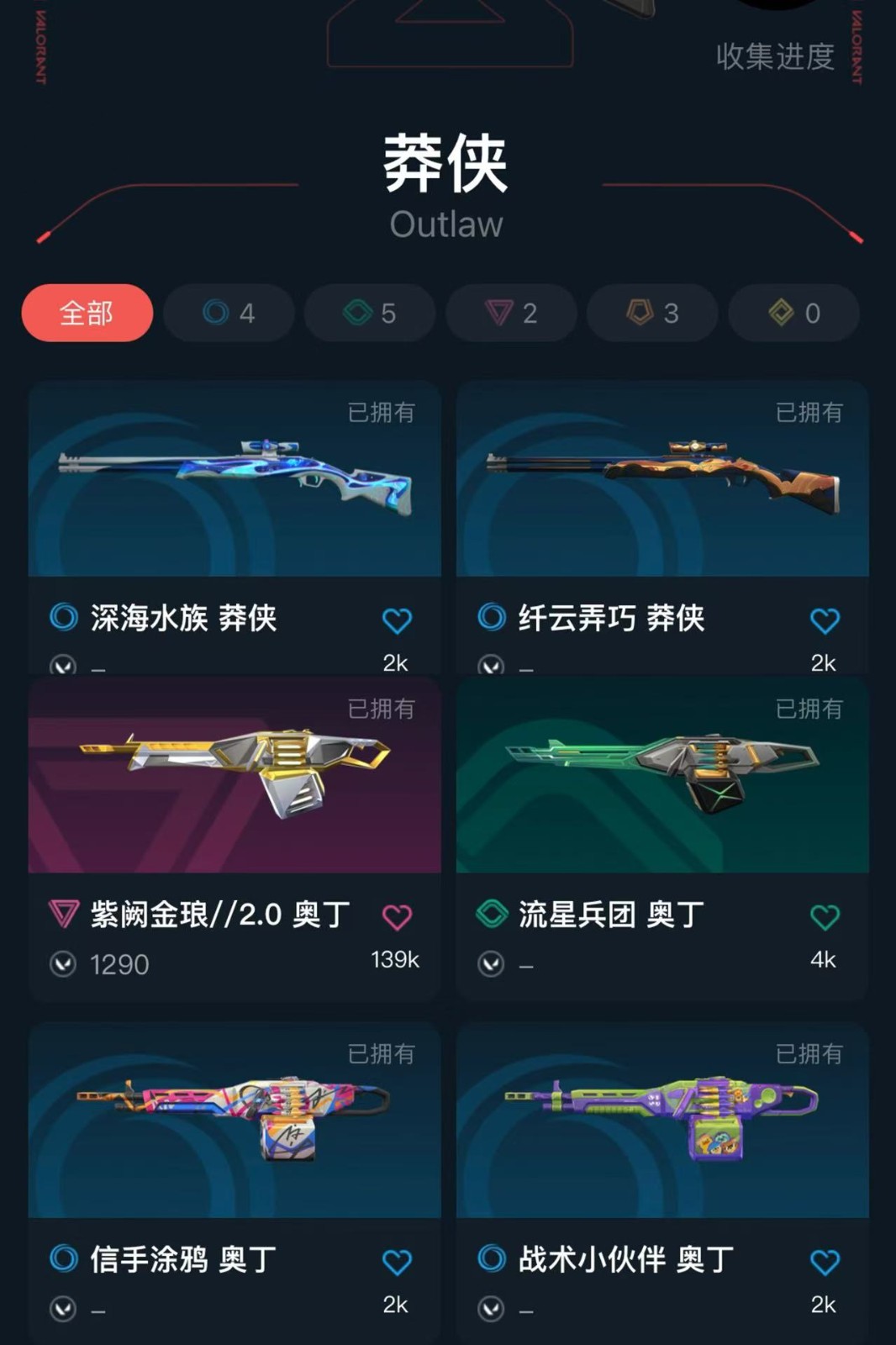
Task: Open the 信手涂鸦 奥丁 skin card
Action: (x=235, y=1120)
